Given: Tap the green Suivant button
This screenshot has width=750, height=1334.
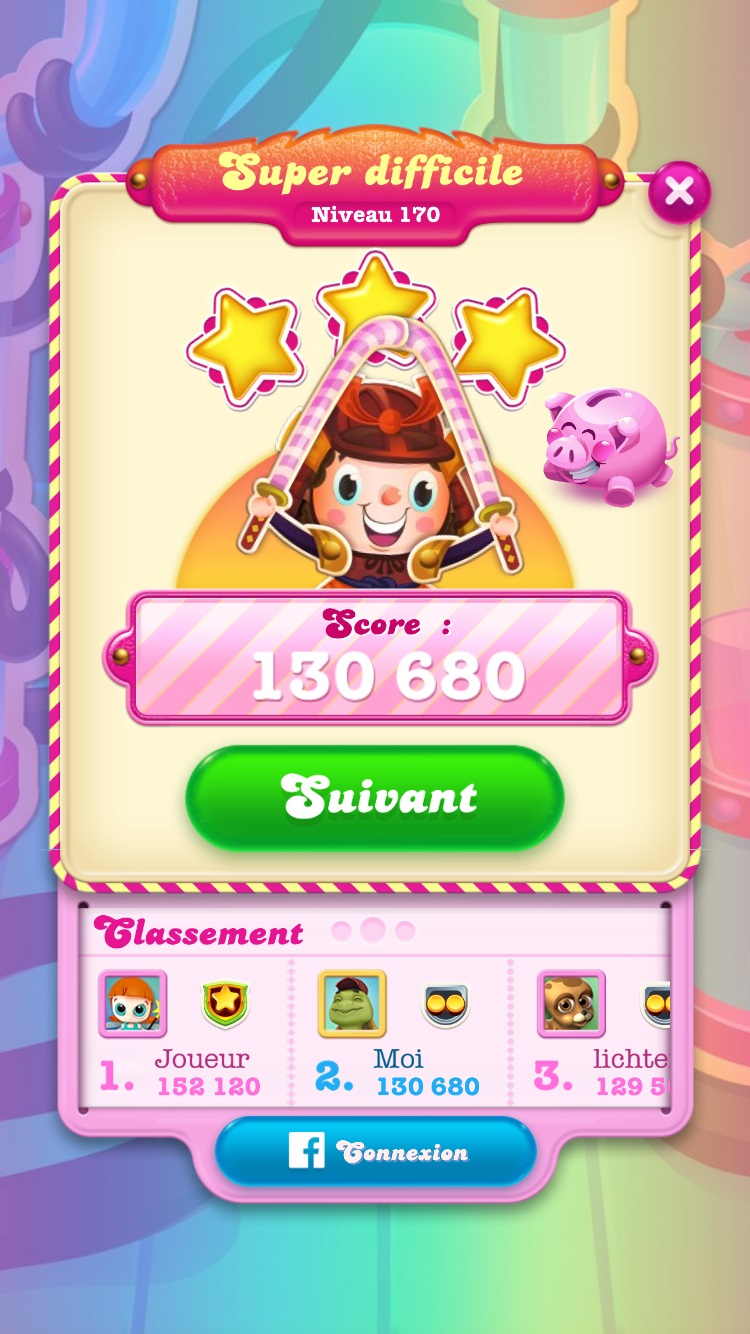Looking at the screenshot, I should (x=375, y=798).
